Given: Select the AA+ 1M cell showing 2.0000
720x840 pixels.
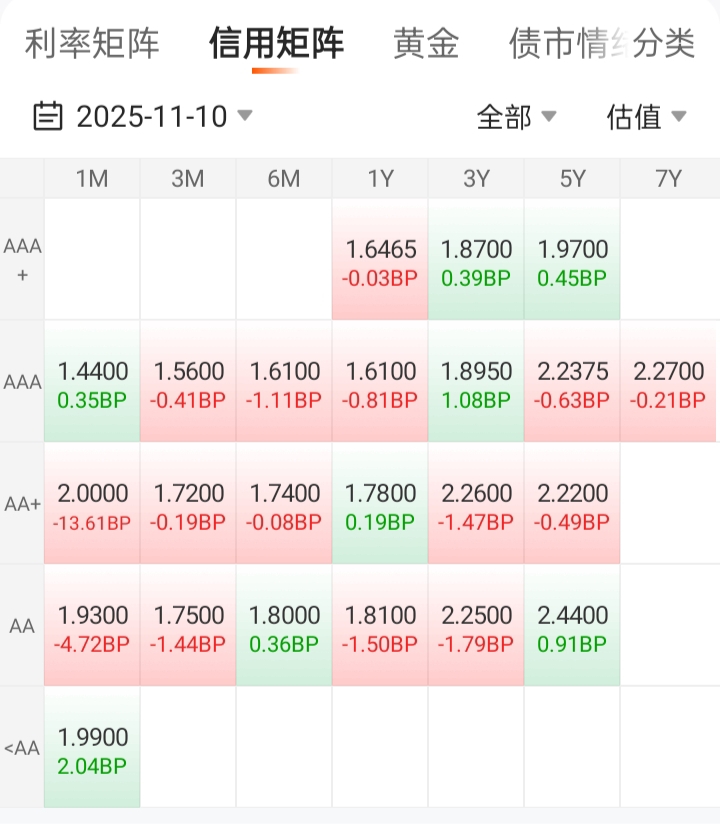Looking at the screenshot, I should [91, 506].
